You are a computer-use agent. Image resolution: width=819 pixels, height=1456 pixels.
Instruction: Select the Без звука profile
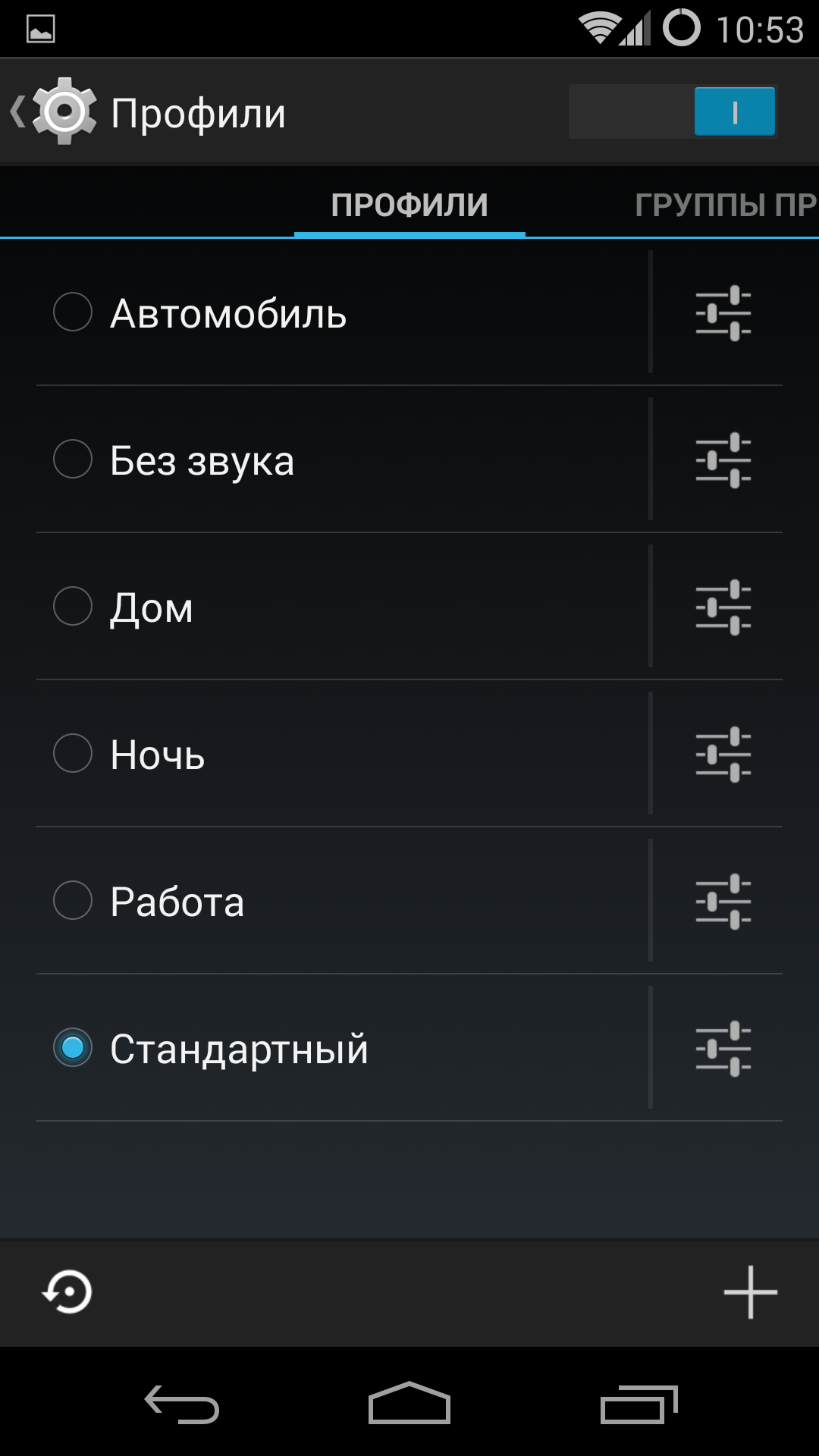(202, 460)
